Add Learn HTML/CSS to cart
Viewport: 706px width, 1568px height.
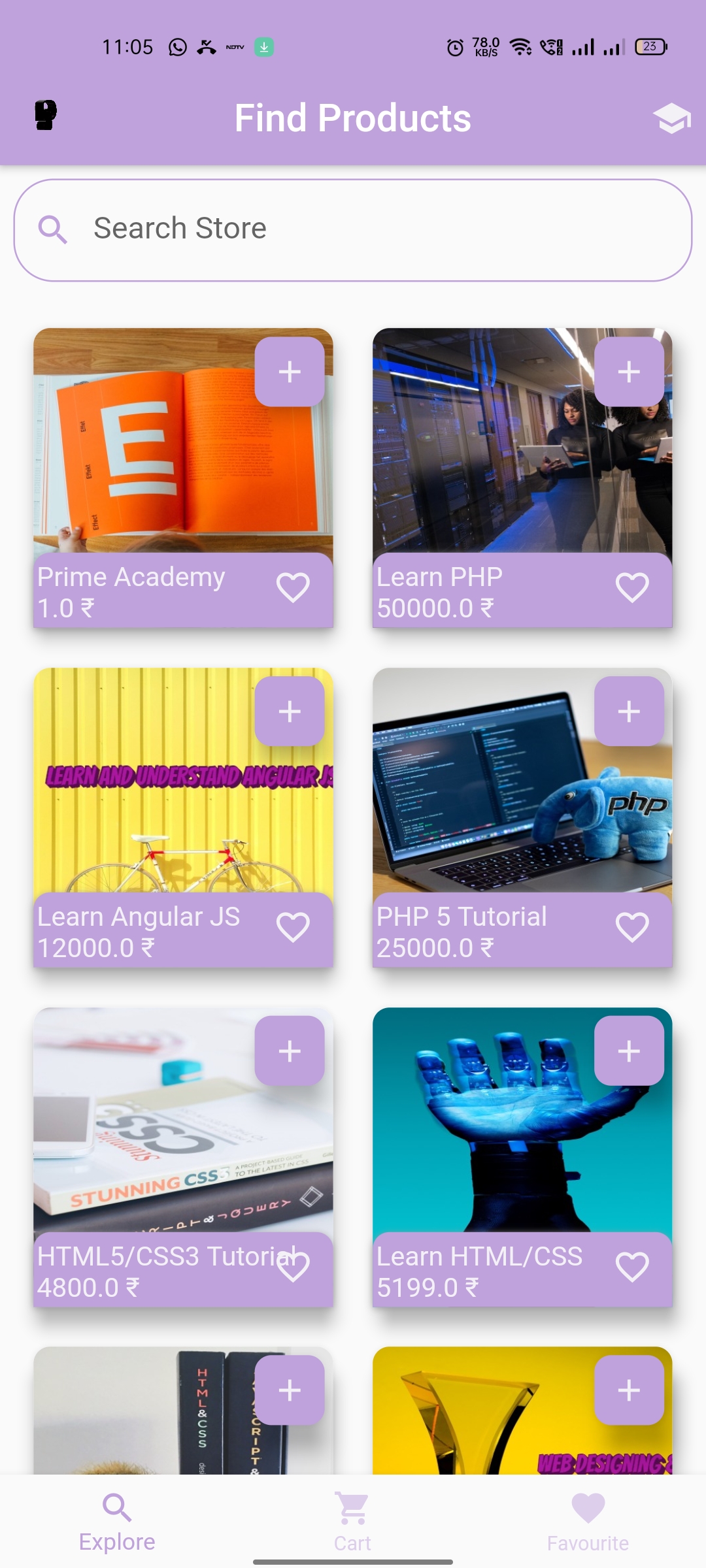629,1051
